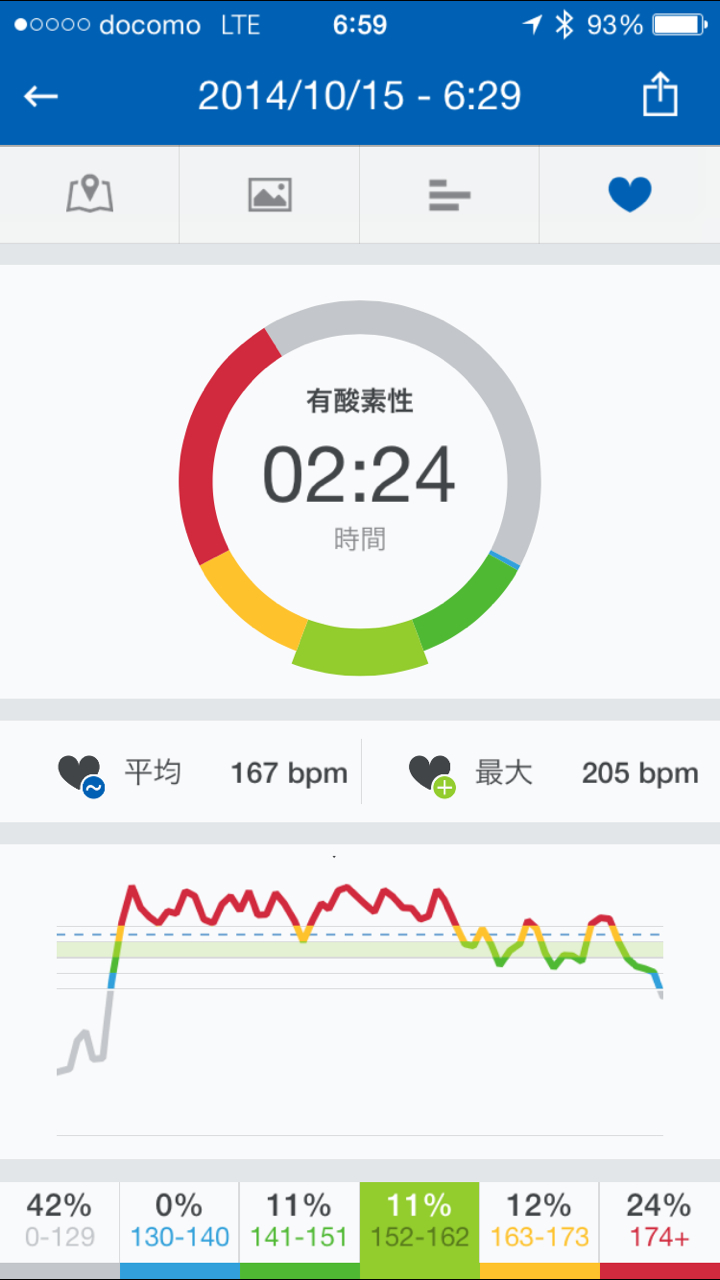Select the 0-129 heart rate zone
Image resolution: width=720 pixels, height=1280 pixels.
(x=60, y=1222)
